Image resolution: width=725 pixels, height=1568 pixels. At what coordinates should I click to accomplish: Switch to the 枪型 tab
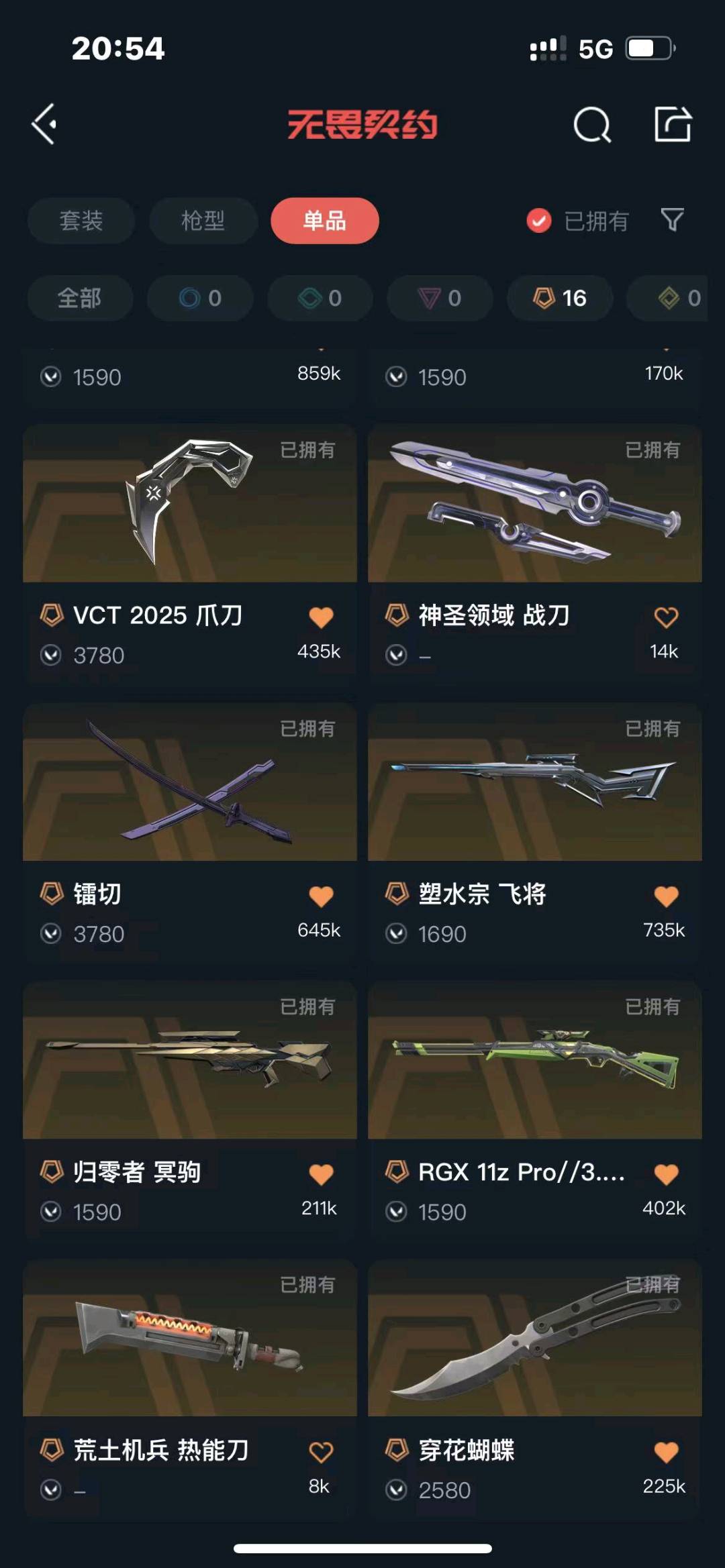point(203,220)
